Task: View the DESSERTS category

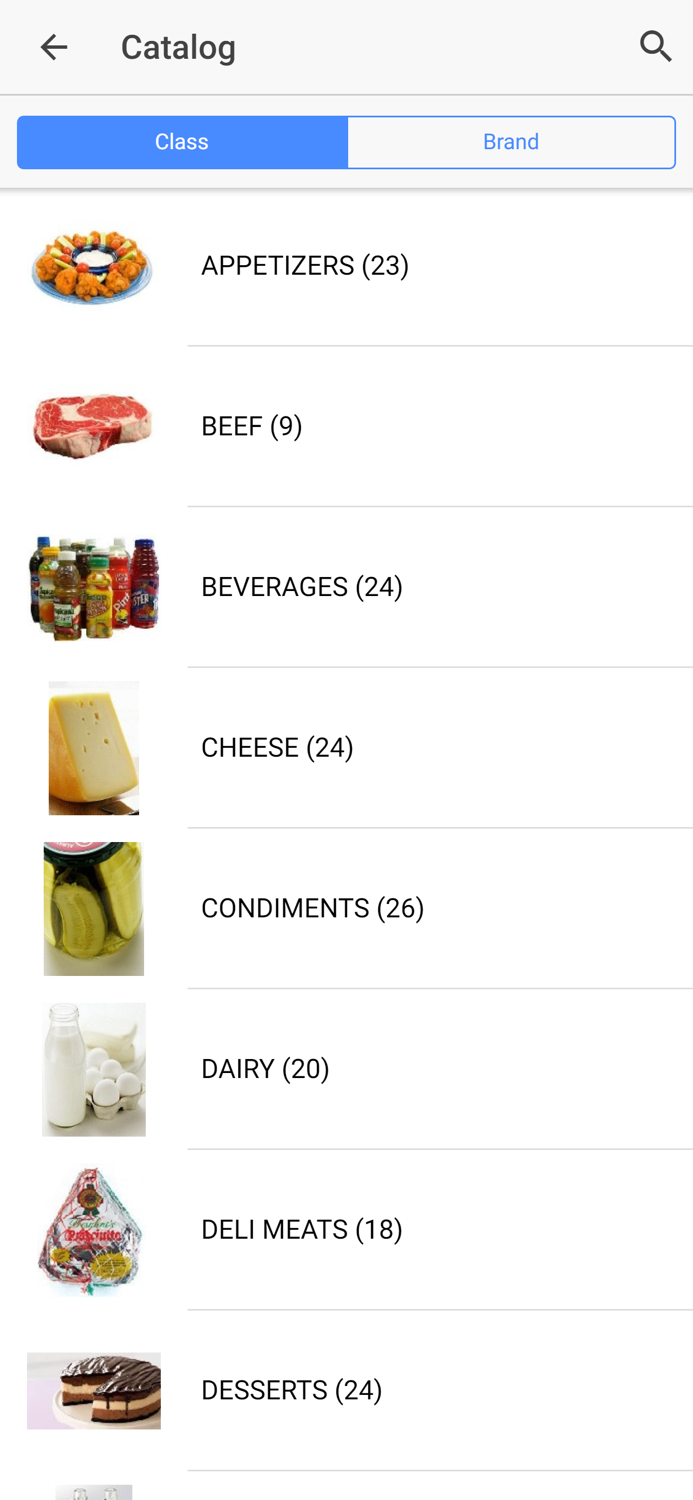Action: tap(346, 1390)
